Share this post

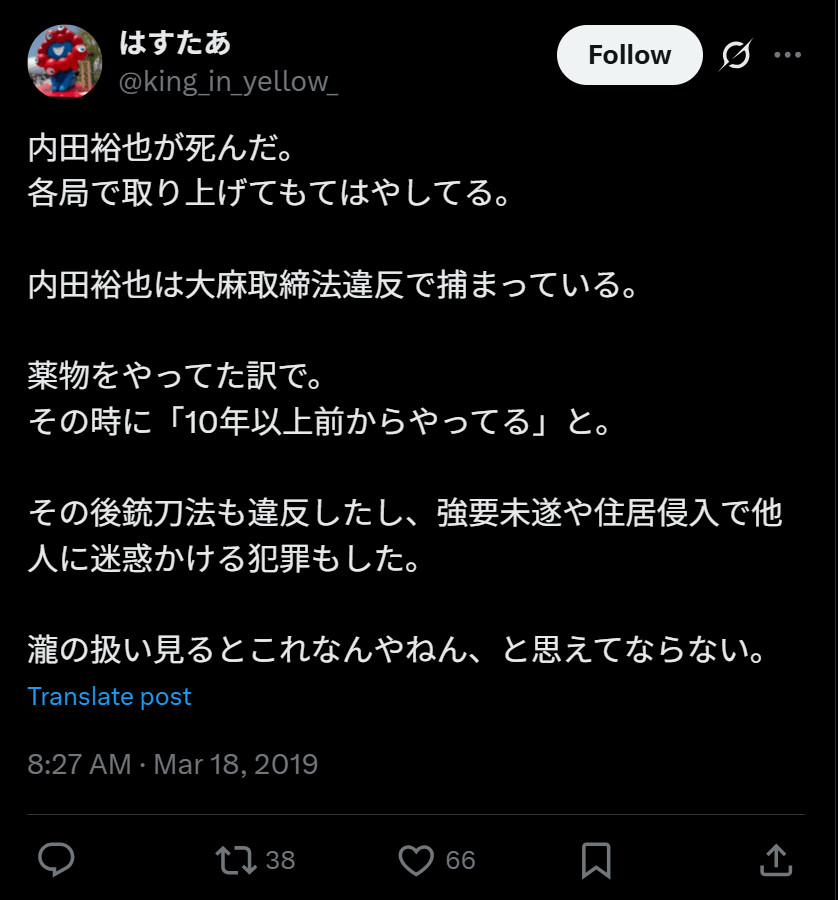[x=776, y=859]
